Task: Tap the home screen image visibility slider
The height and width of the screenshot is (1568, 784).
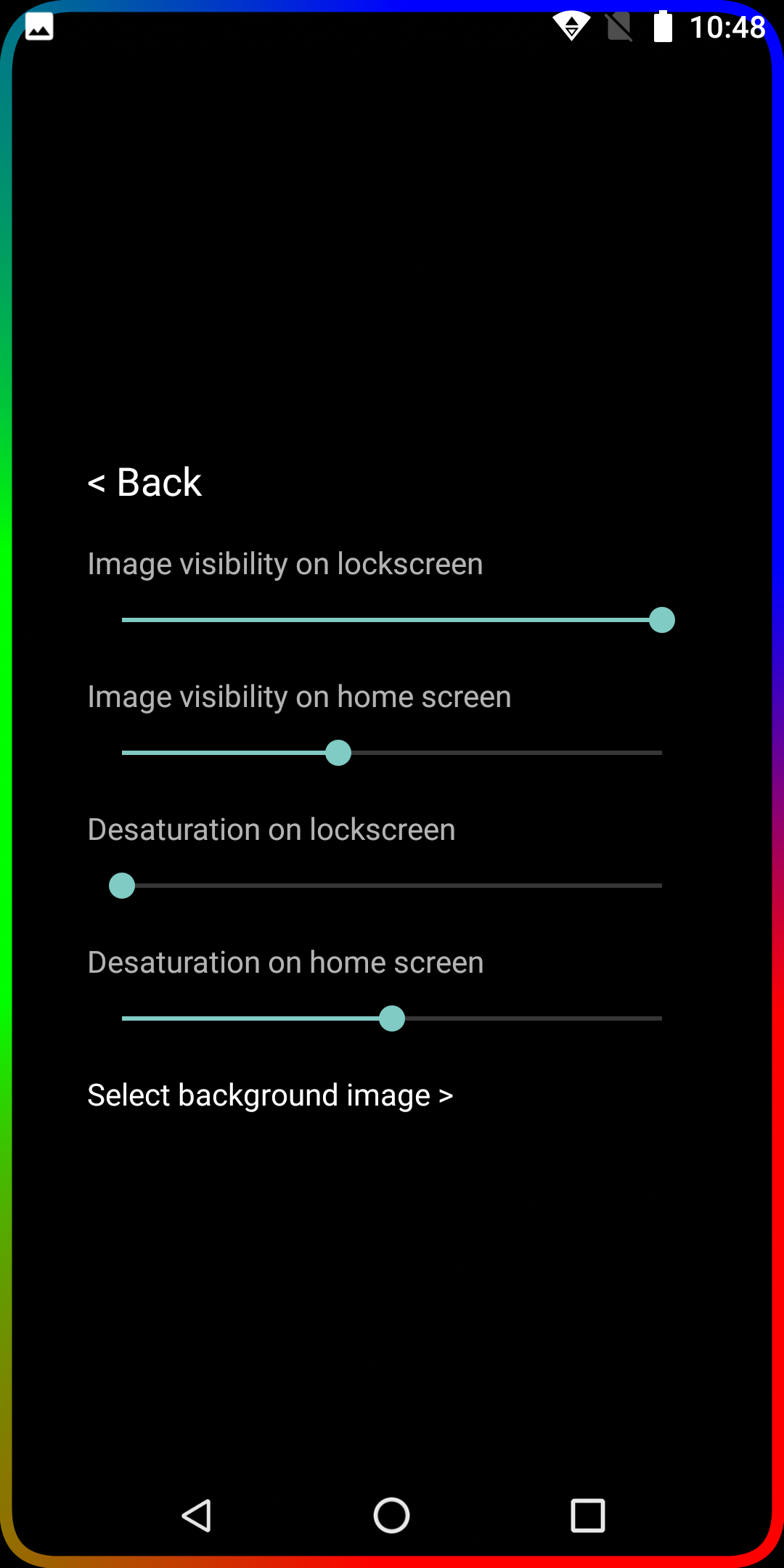Action: [x=392, y=753]
